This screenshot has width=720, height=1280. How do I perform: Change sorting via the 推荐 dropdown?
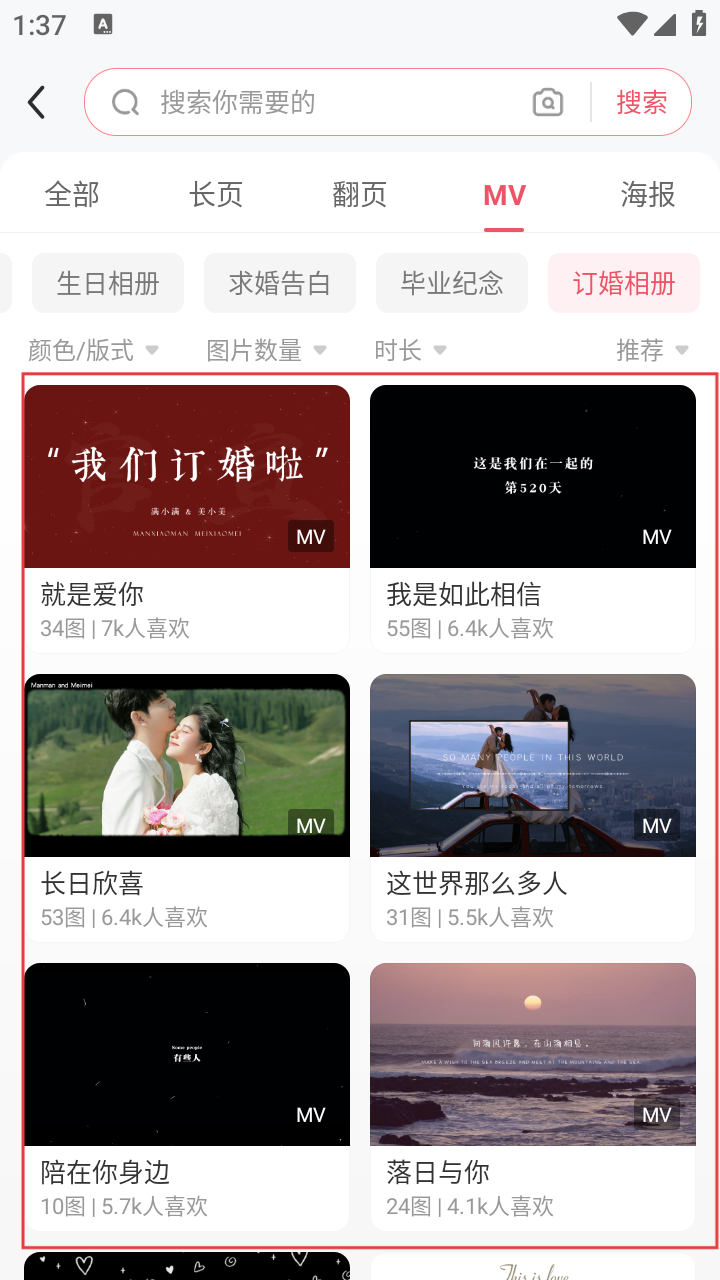coord(652,350)
